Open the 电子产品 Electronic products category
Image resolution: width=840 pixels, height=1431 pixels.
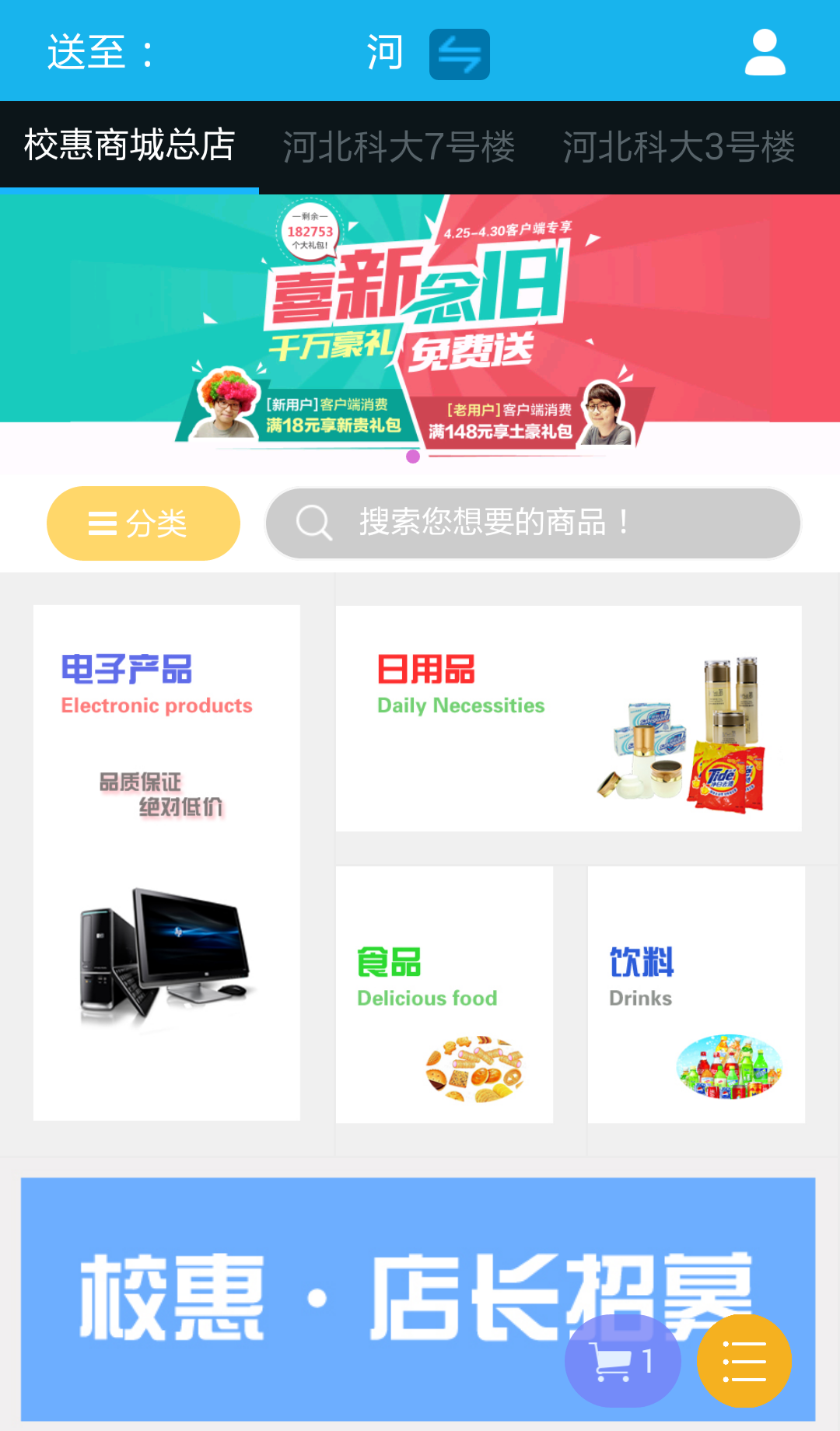pos(166,862)
